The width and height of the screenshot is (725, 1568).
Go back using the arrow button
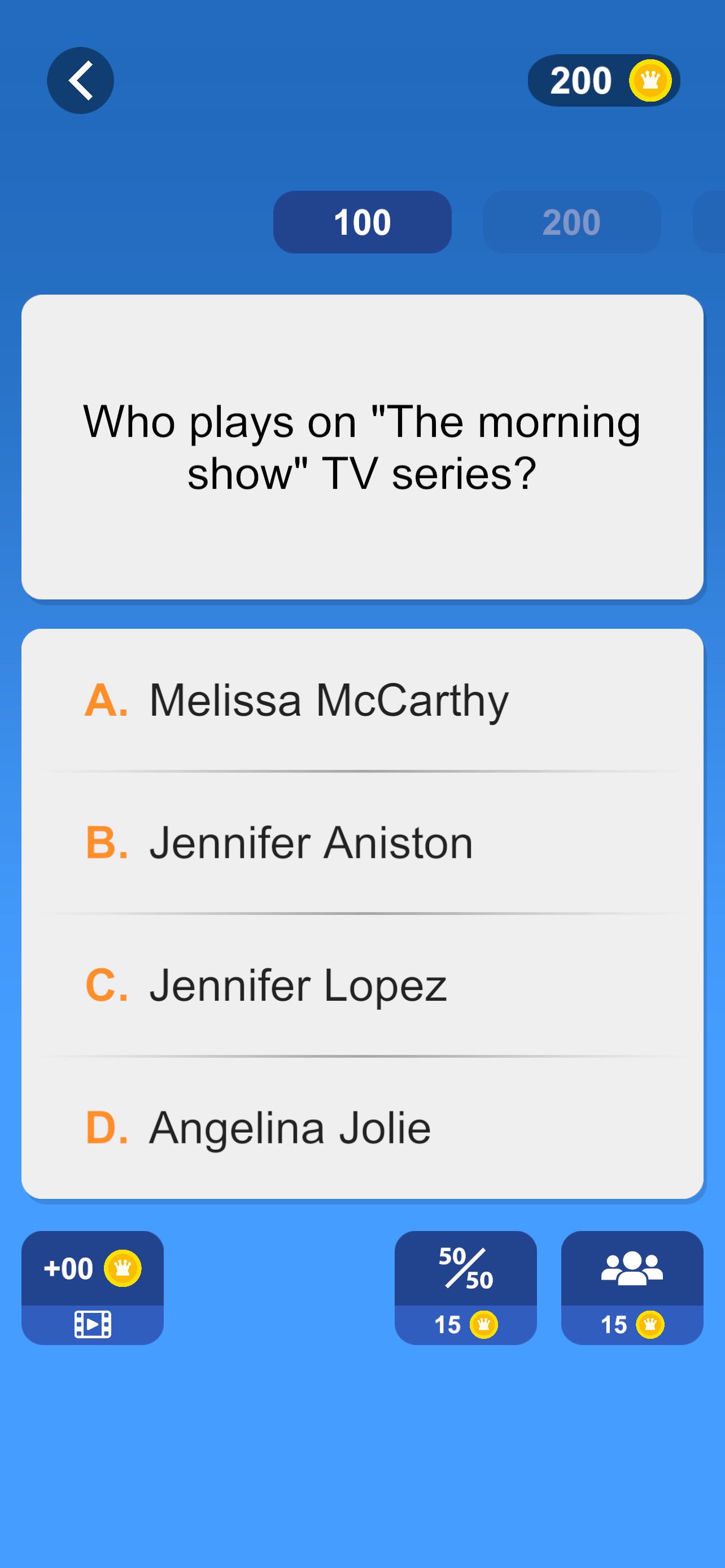point(80,80)
